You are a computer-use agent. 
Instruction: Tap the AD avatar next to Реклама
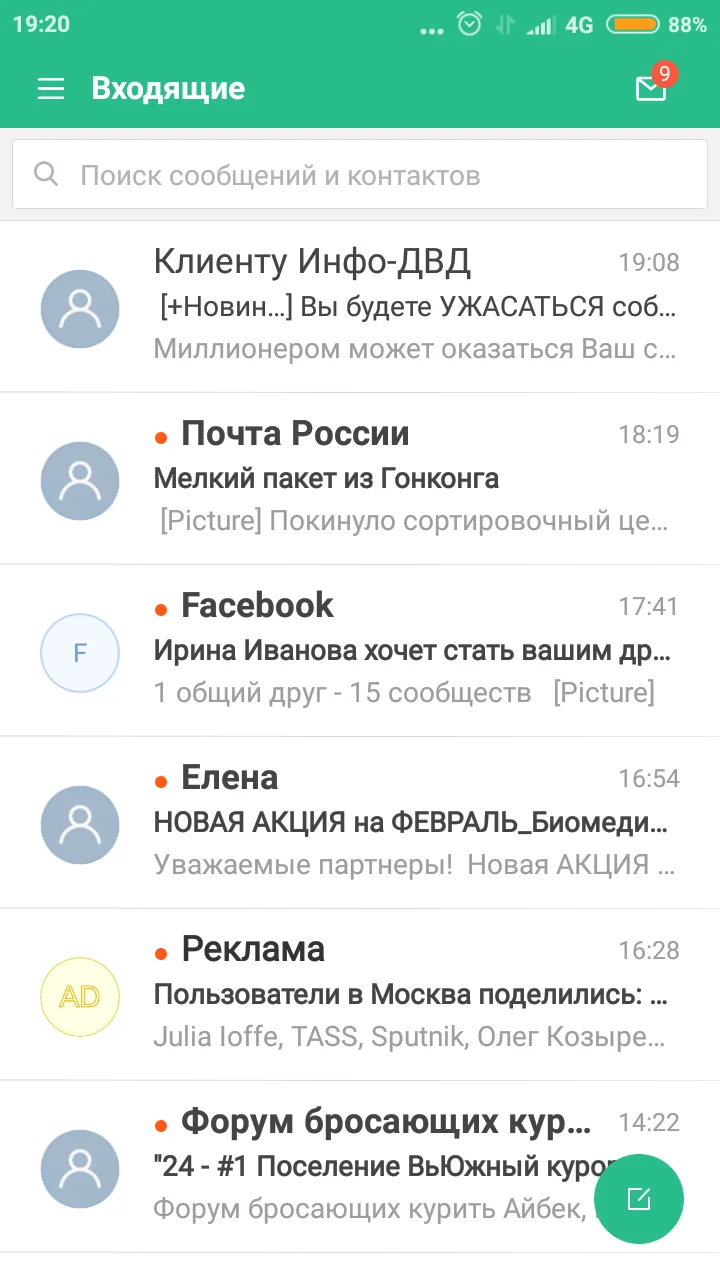click(80, 997)
